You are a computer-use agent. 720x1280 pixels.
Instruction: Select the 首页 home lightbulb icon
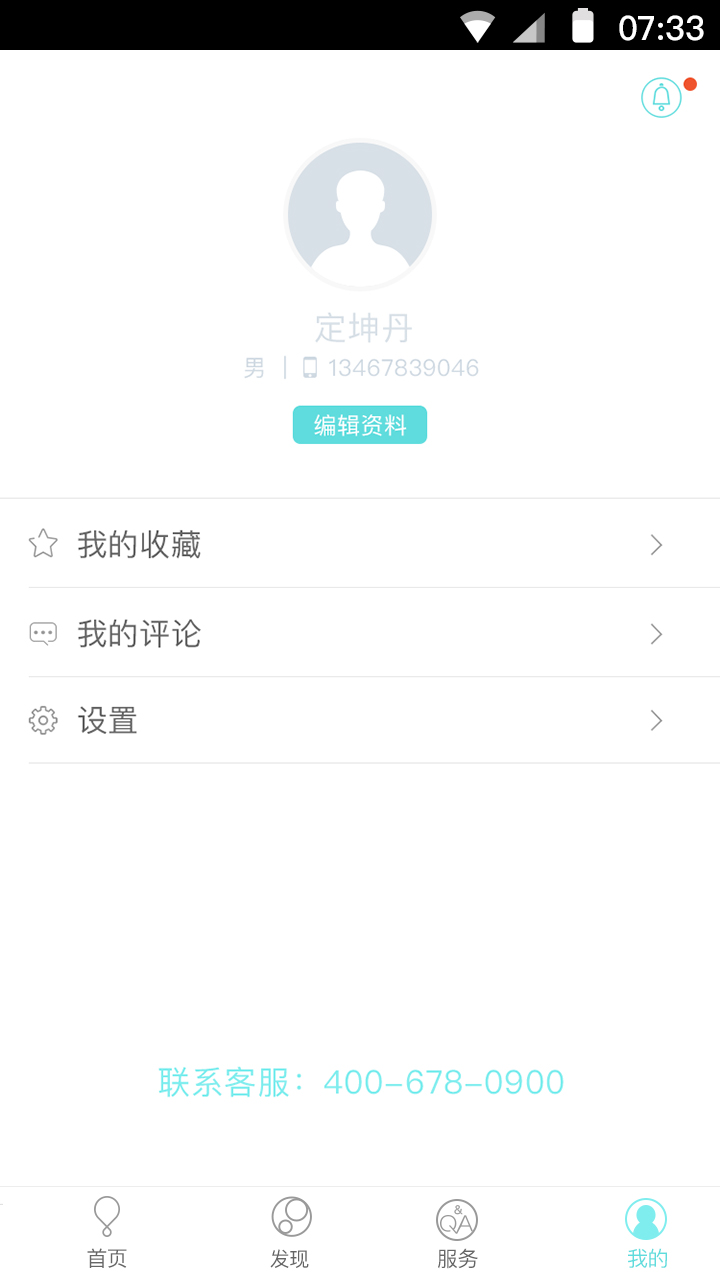pyautogui.click(x=106, y=1215)
